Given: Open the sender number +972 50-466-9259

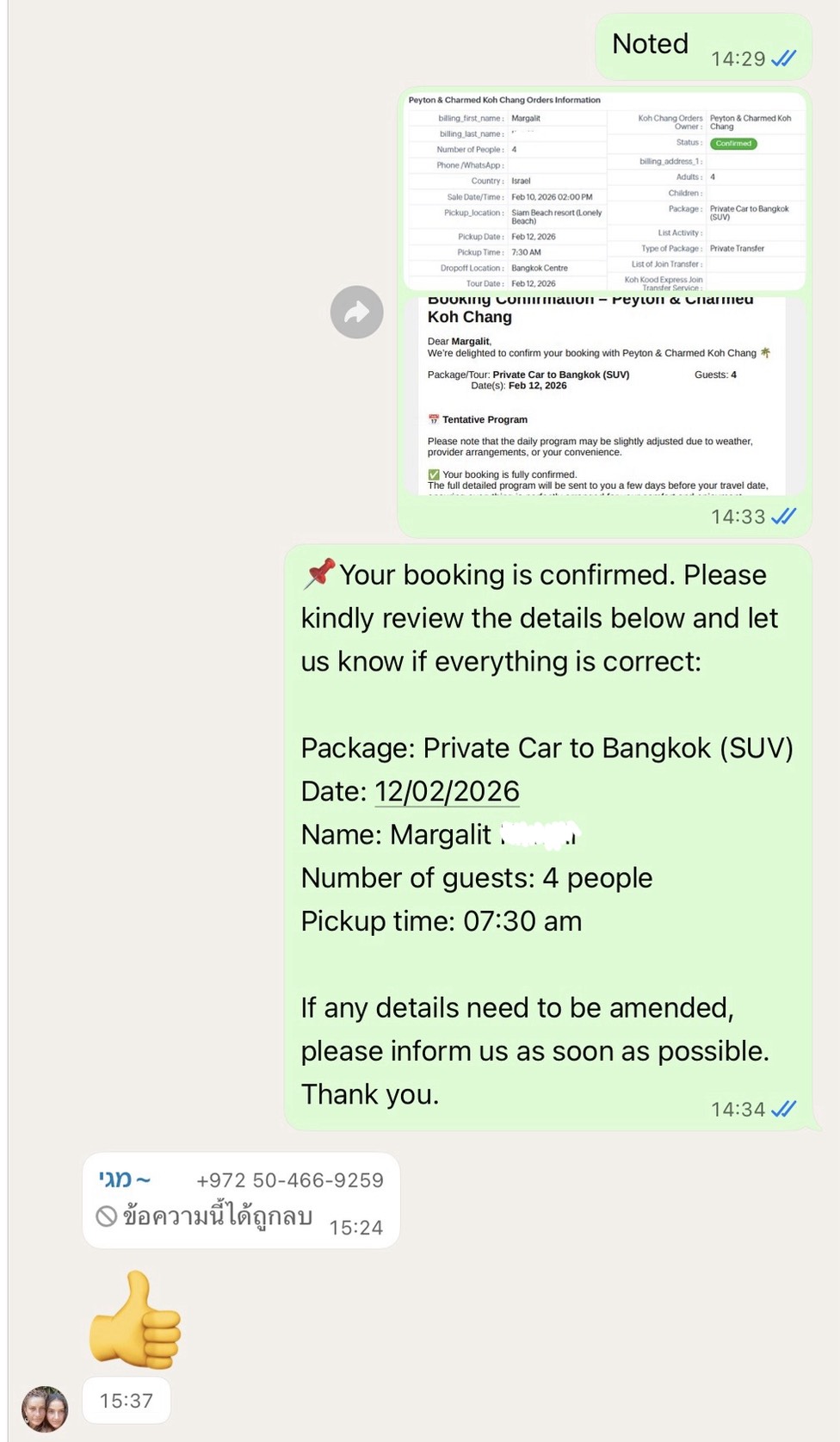Looking at the screenshot, I should tap(290, 1179).
